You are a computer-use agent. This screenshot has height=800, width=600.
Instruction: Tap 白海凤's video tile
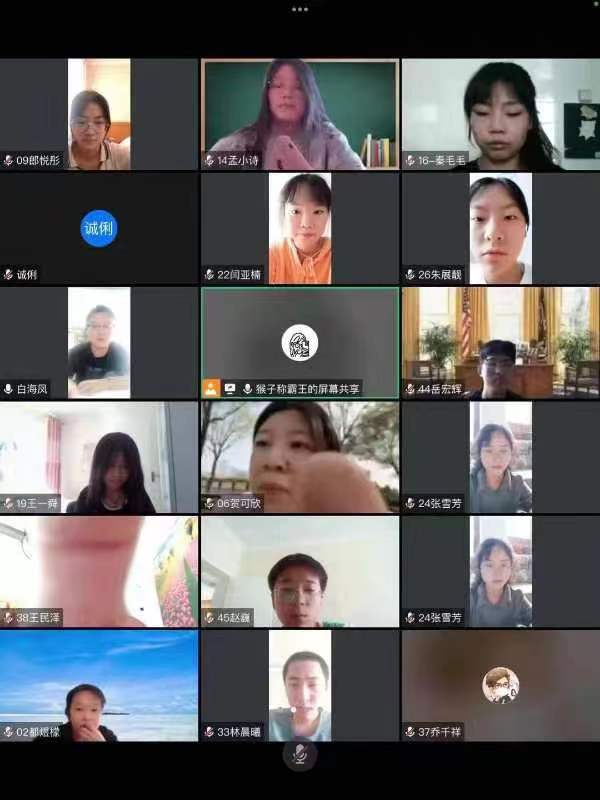[x=99, y=342]
